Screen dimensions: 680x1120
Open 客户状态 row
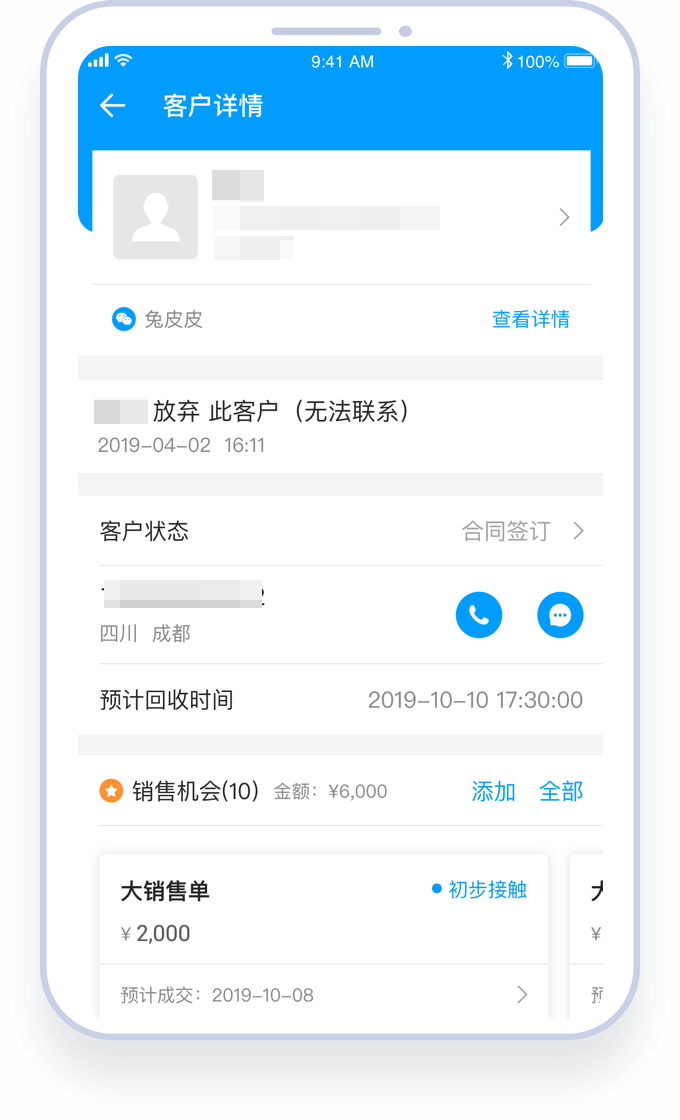340,531
